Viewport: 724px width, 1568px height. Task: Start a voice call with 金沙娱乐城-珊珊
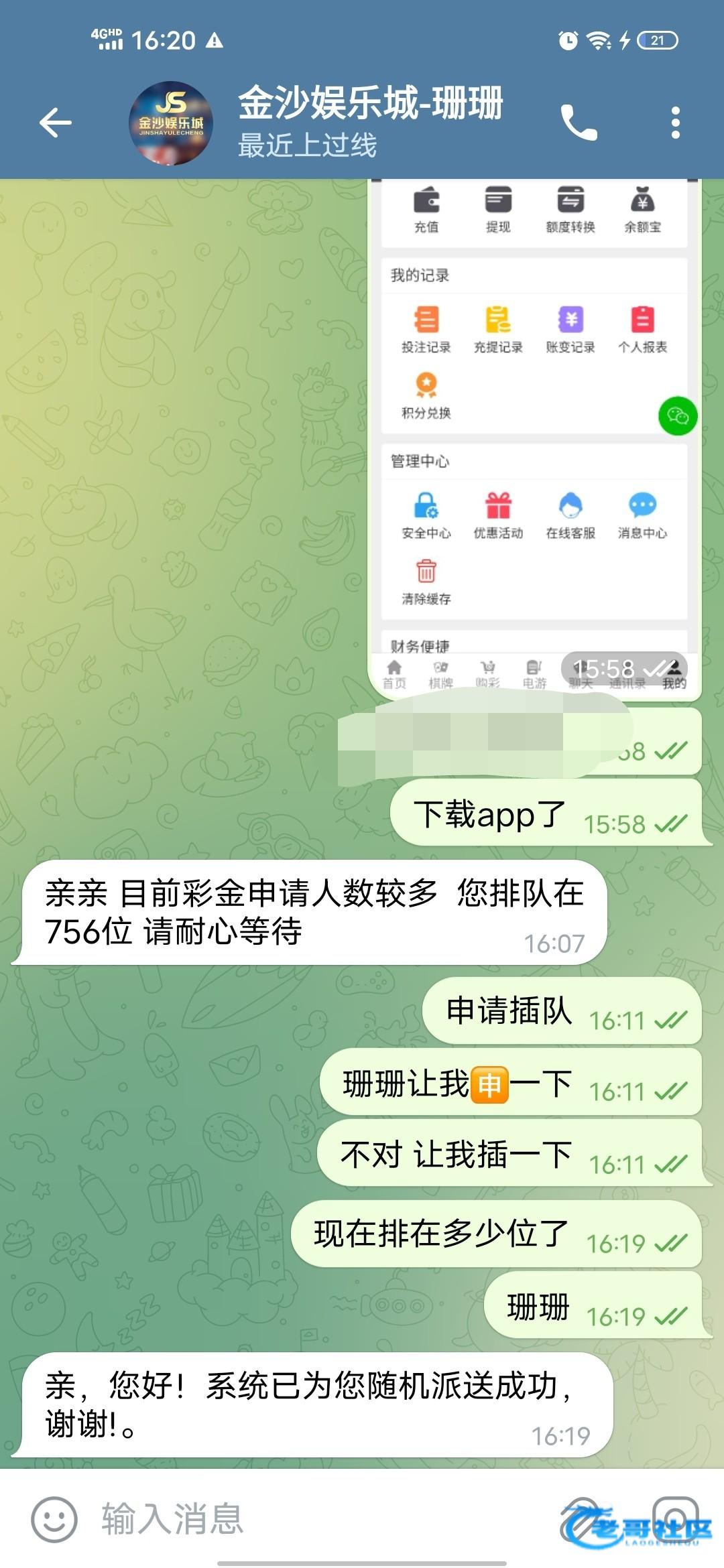(x=579, y=123)
